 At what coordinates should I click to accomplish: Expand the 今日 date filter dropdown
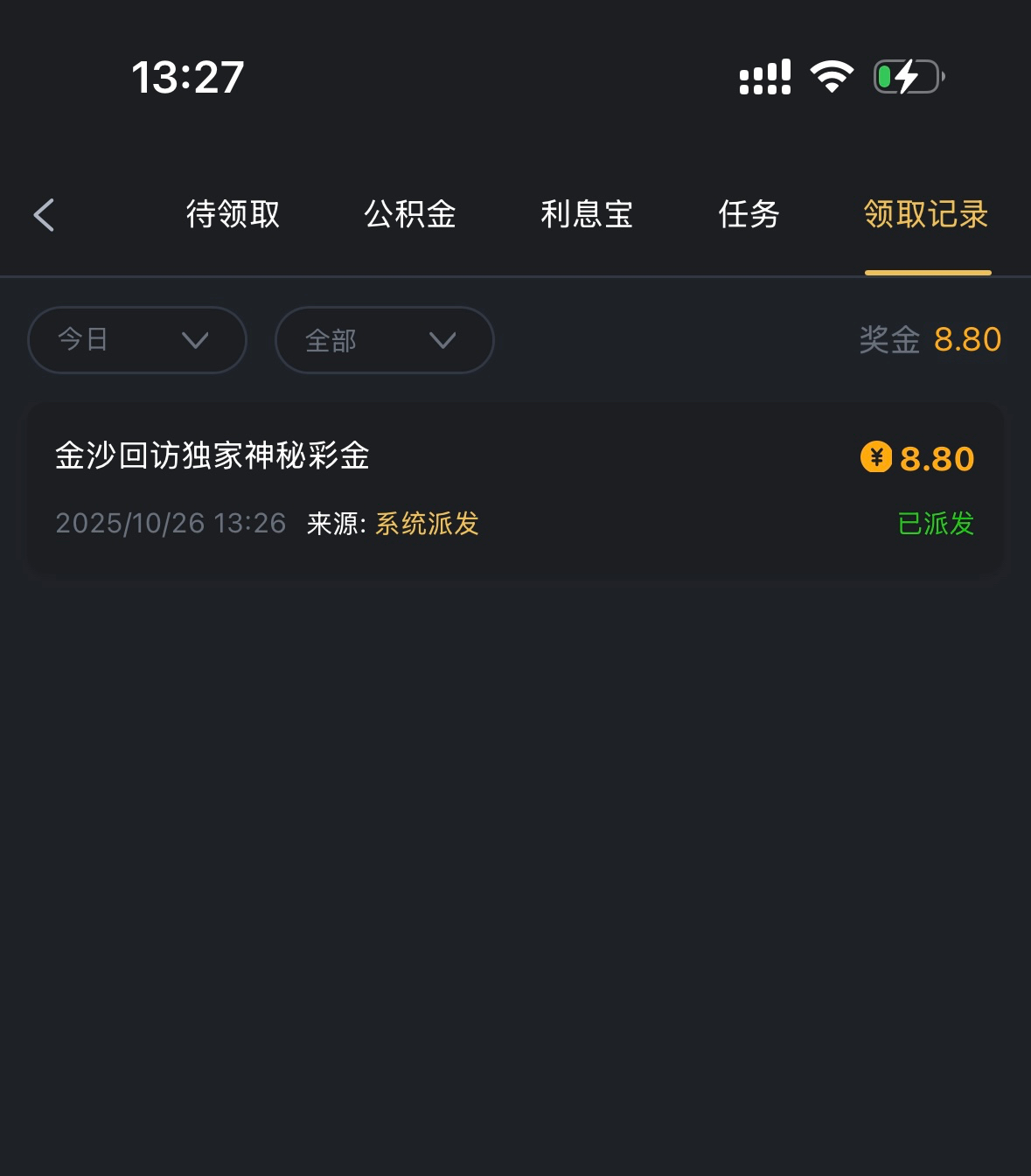tap(137, 340)
